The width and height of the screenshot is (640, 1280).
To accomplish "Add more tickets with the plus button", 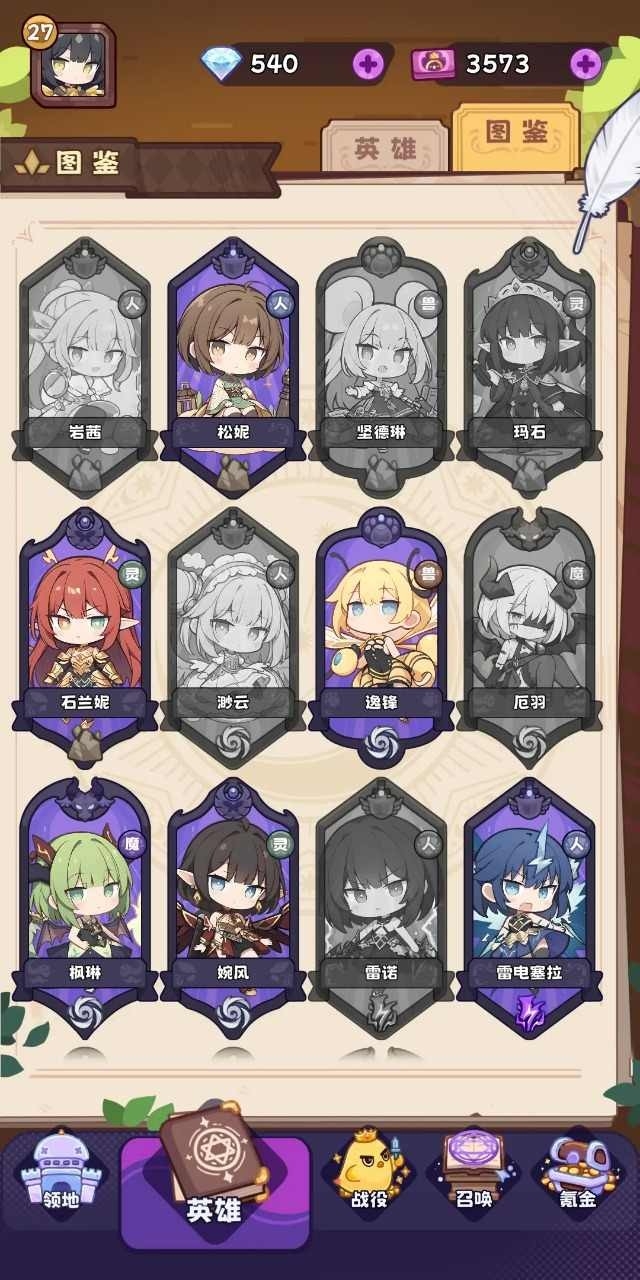I will pyautogui.click(x=586, y=64).
